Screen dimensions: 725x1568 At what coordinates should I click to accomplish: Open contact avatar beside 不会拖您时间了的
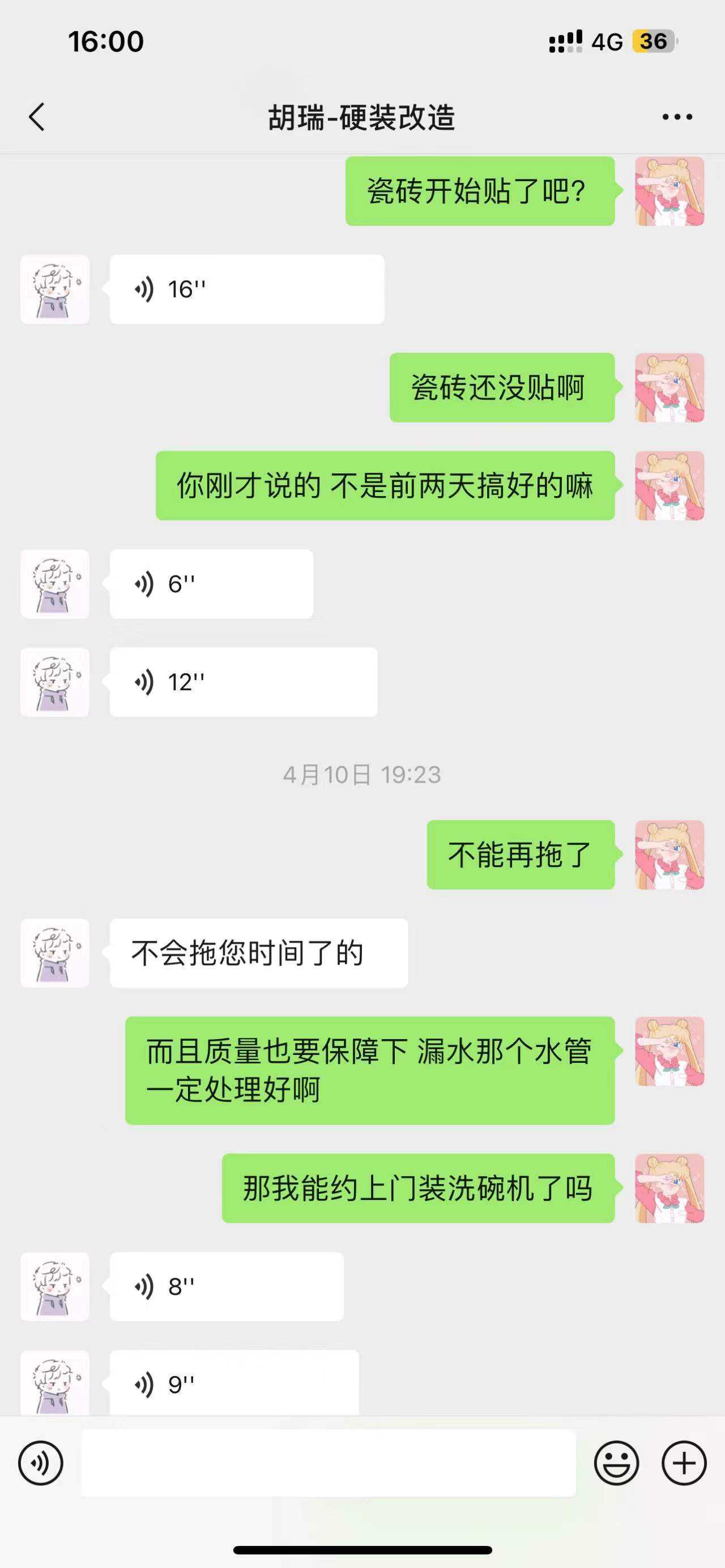click(x=55, y=952)
